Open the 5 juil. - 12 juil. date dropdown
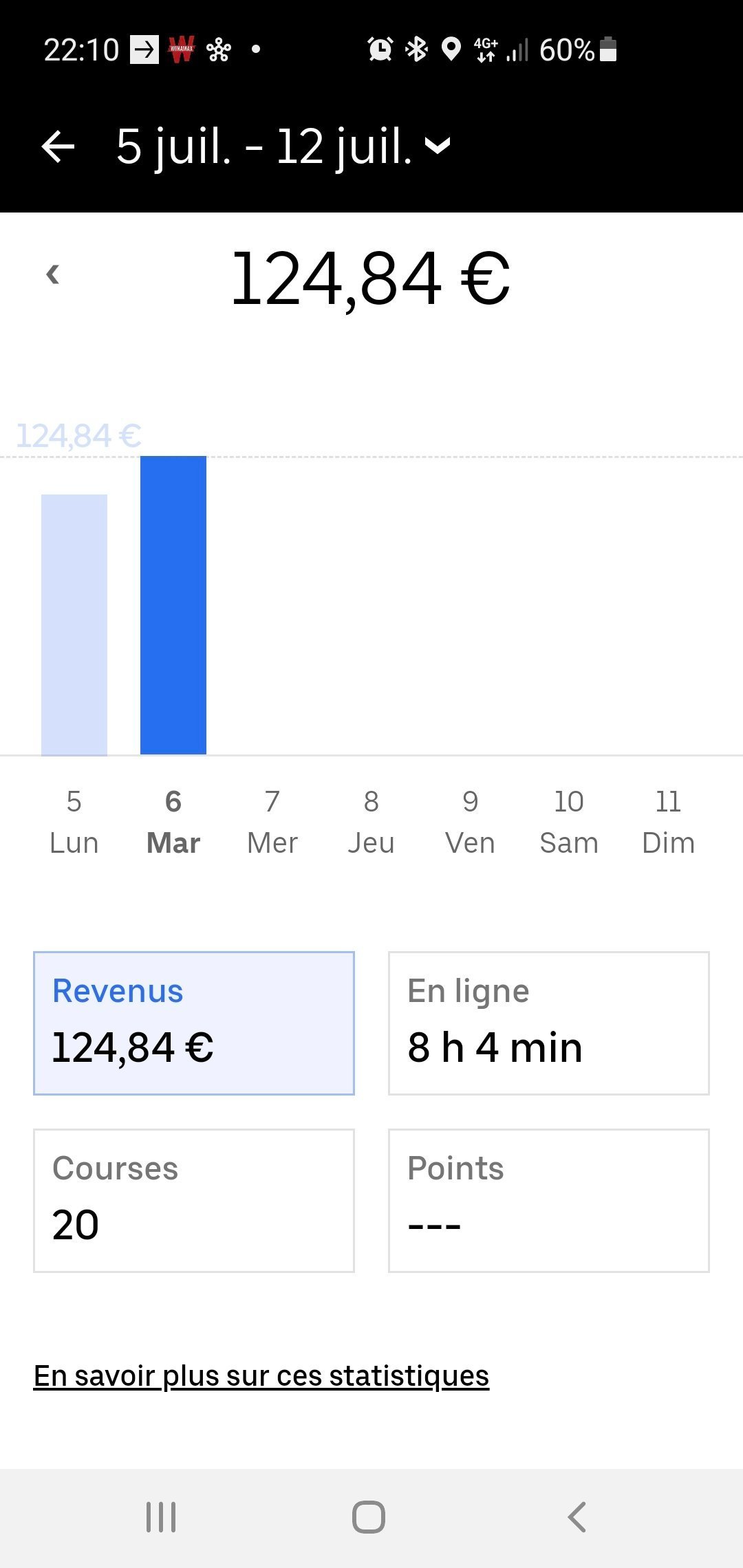This screenshot has height=1568, width=743. click(x=283, y=146)
